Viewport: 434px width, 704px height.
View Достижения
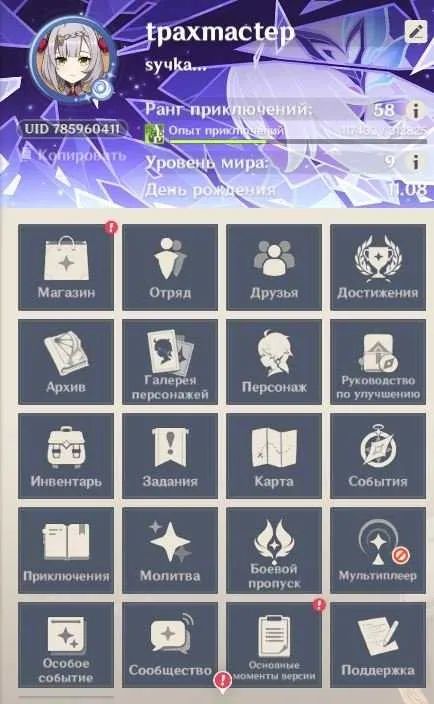click(x=378, y=267)
